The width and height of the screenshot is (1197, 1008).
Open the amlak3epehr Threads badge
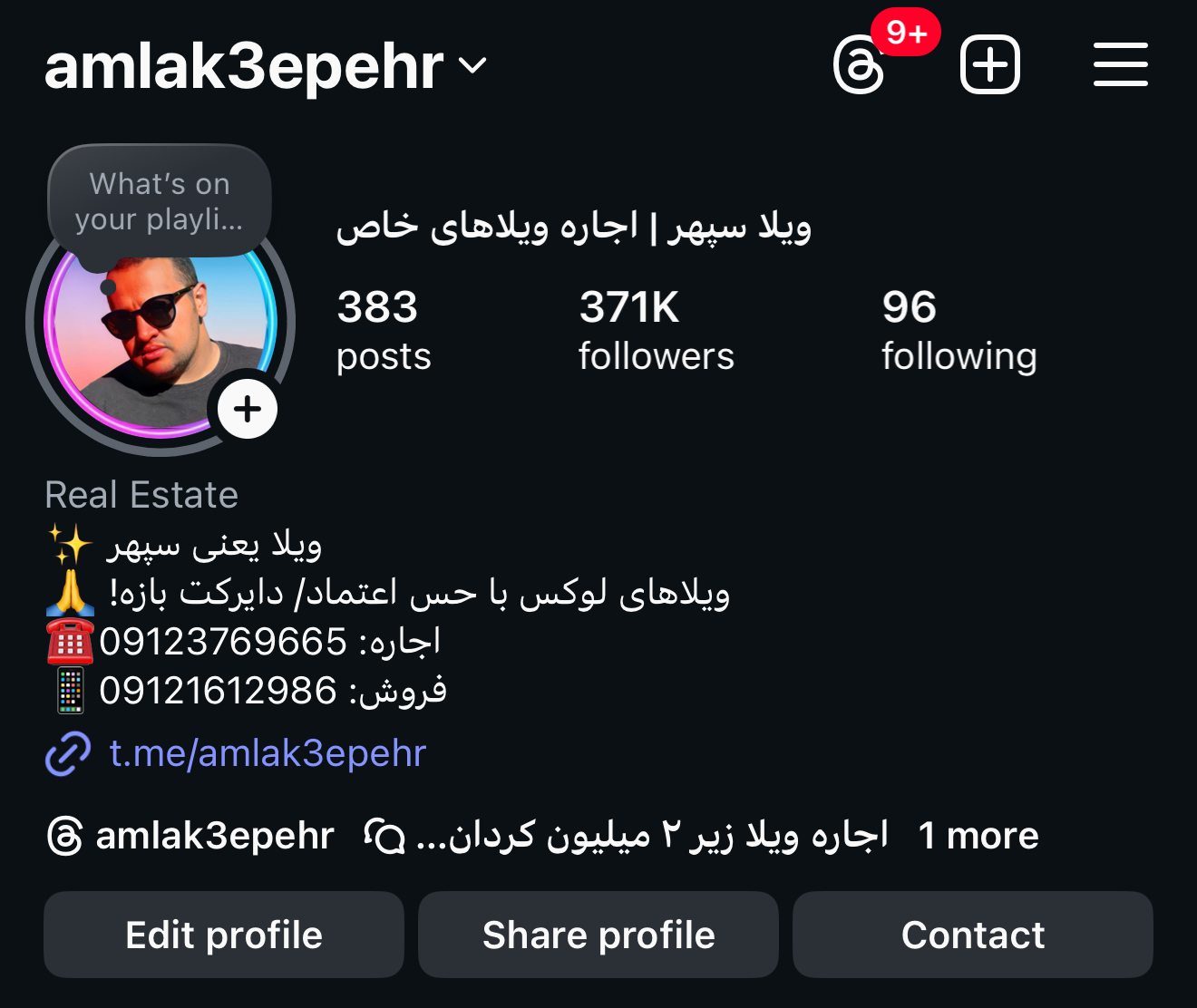190,836
